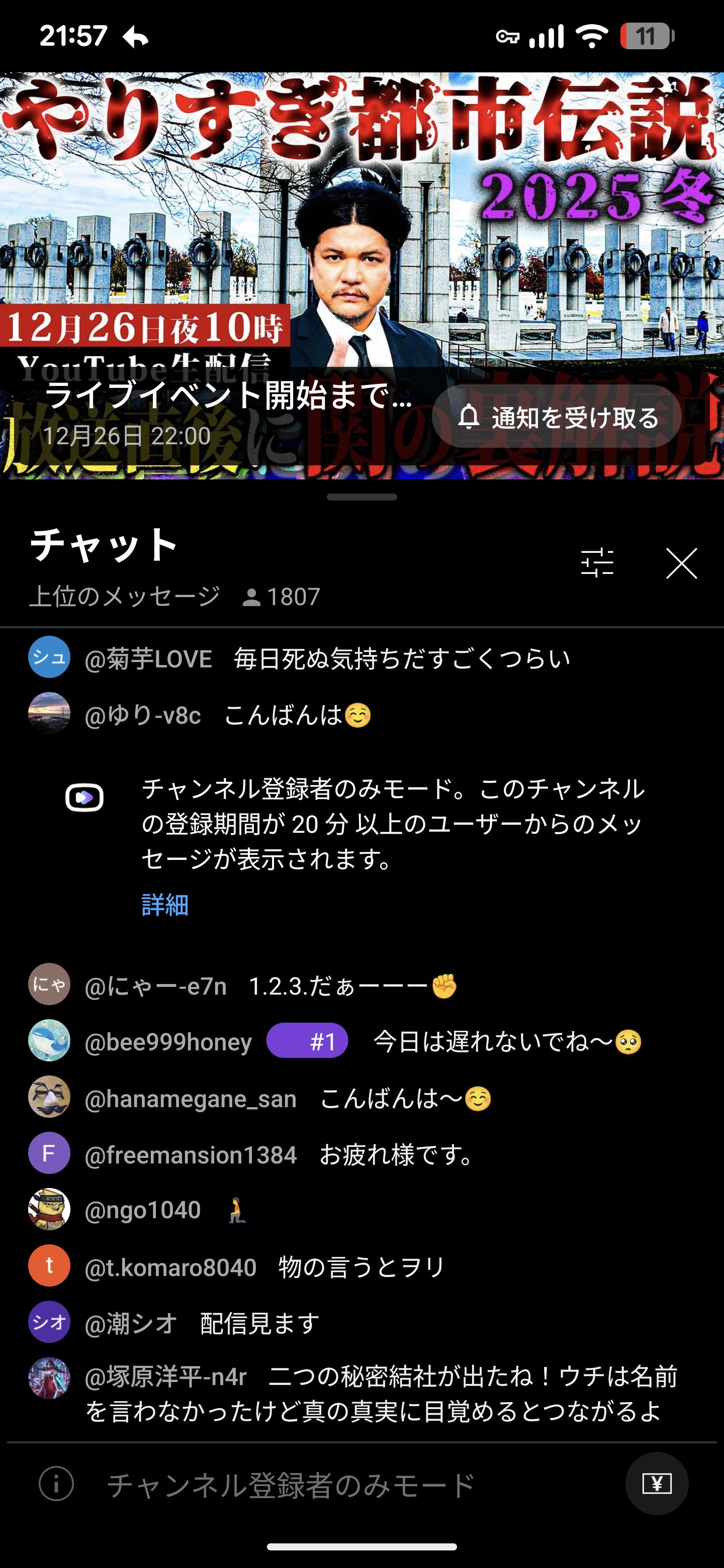The height and width of the screenshot is (1568, 724).
Task: Tap the 通知を受け取る notification button
Action: pos(556,418)
